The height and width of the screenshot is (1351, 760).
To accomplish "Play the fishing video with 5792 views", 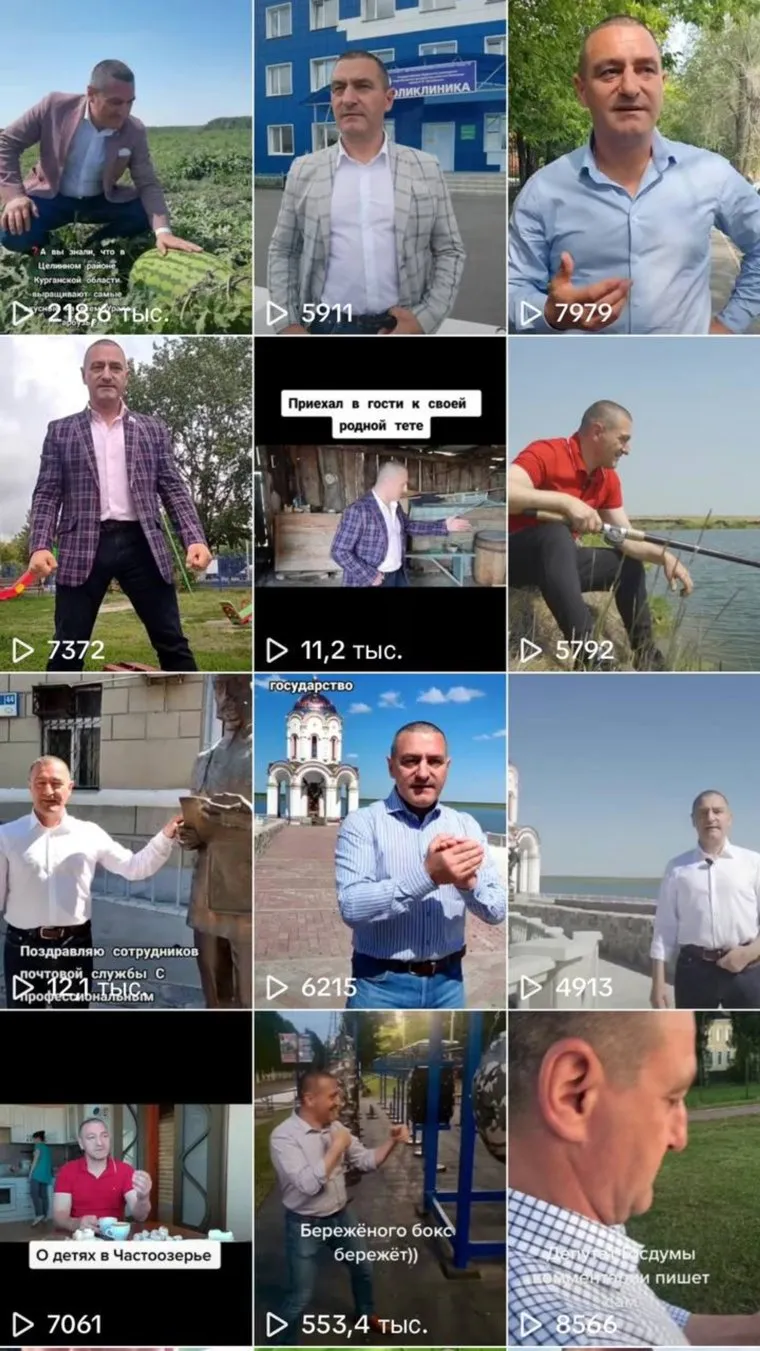I will click(x=634, y=503).
